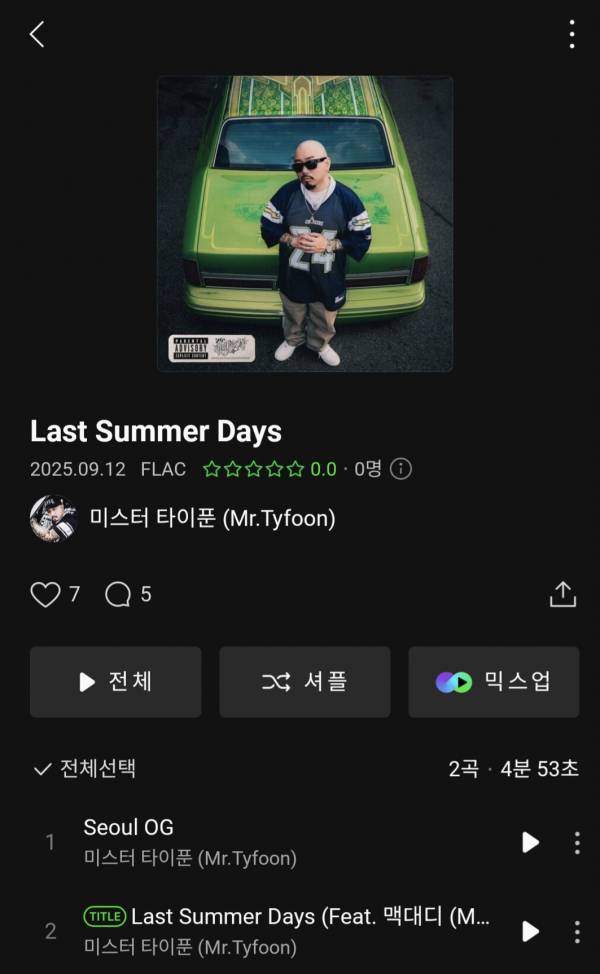Start a 믹스업 mix
Screen dimensions: 600x974
coord(493,682)
